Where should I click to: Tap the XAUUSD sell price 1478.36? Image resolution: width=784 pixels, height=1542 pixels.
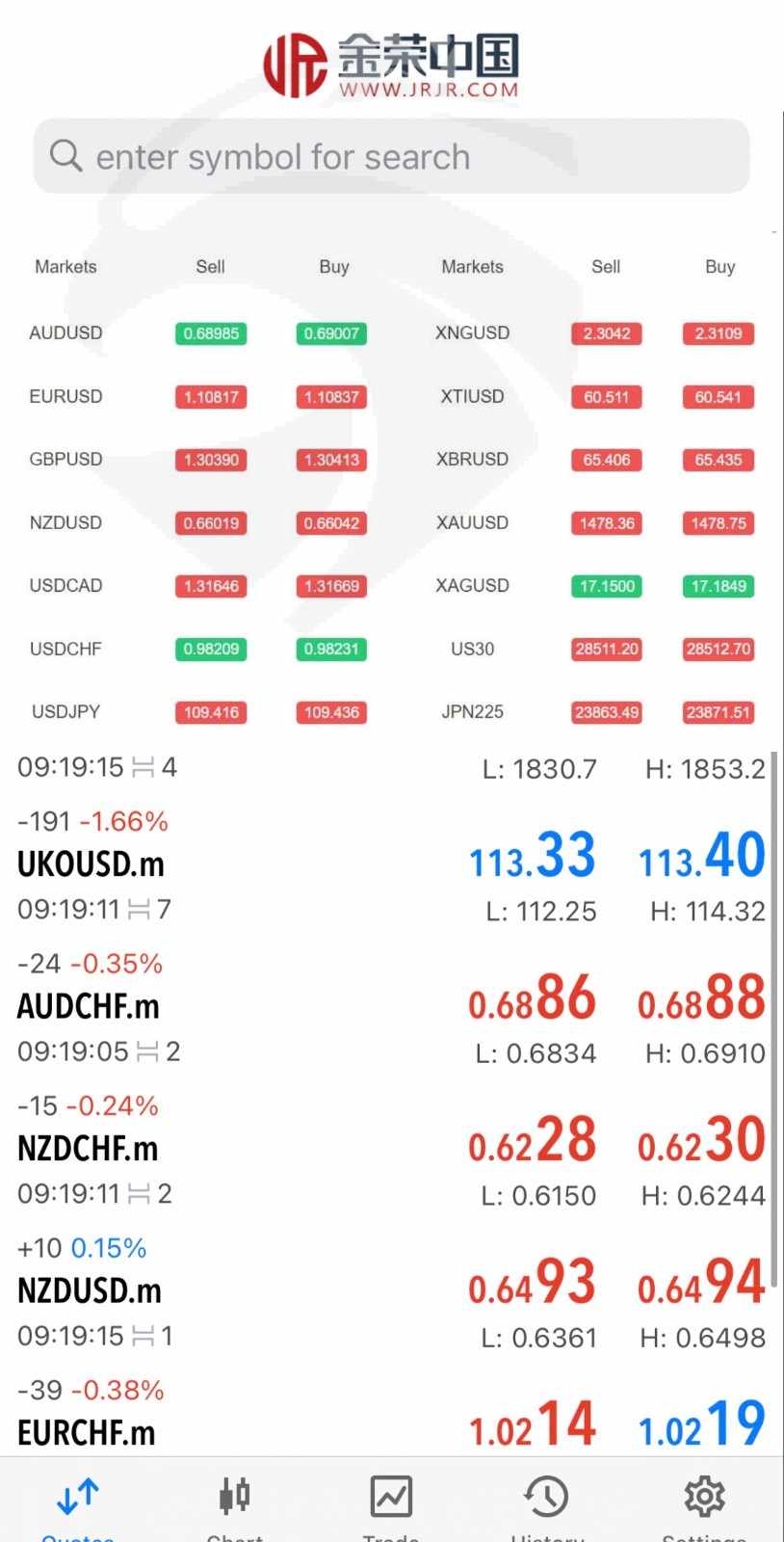click(x=607, y=523)
